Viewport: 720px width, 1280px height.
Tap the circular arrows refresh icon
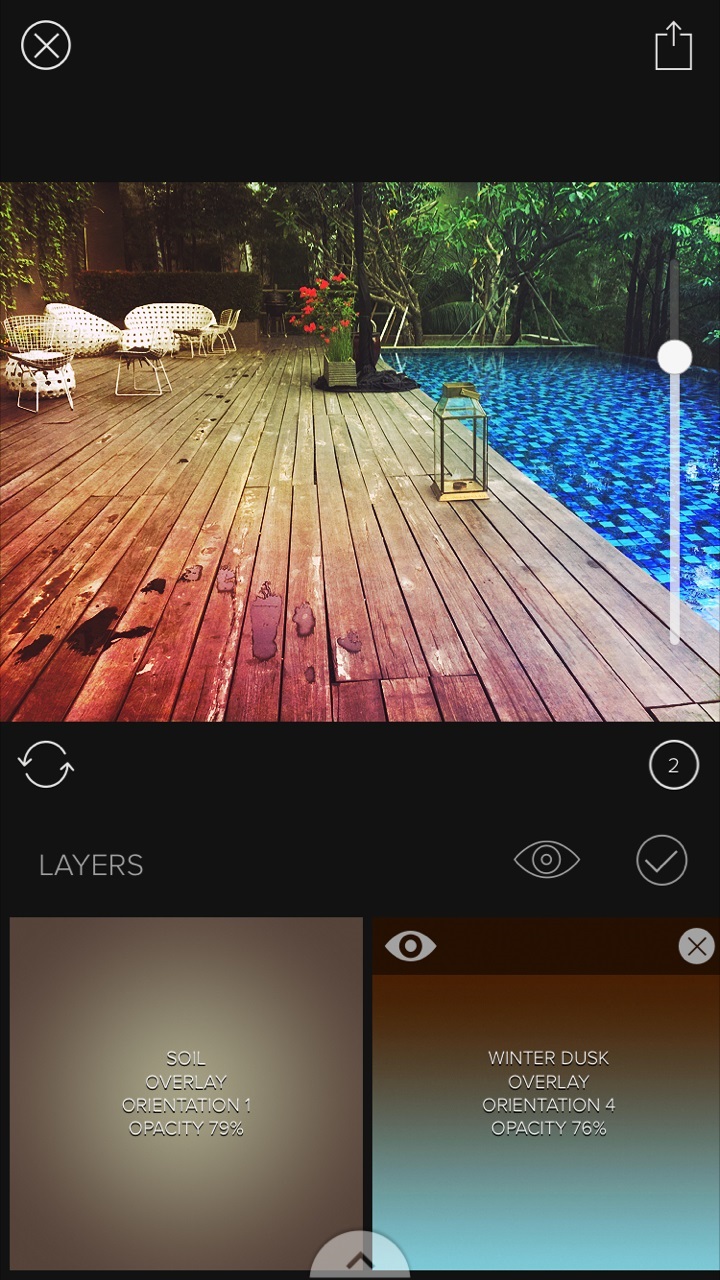(x=46, y=765)
